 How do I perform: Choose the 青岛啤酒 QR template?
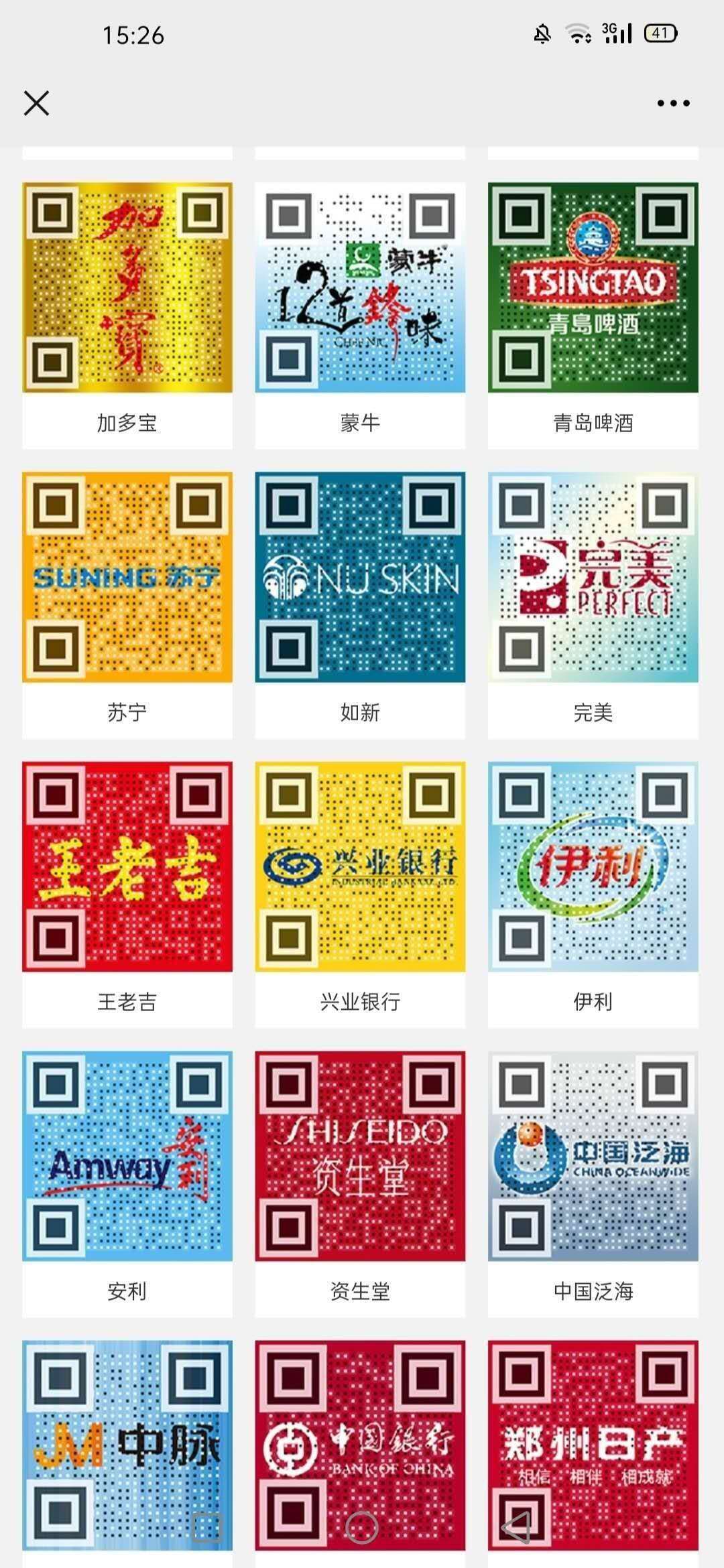[x=593, y=288]
